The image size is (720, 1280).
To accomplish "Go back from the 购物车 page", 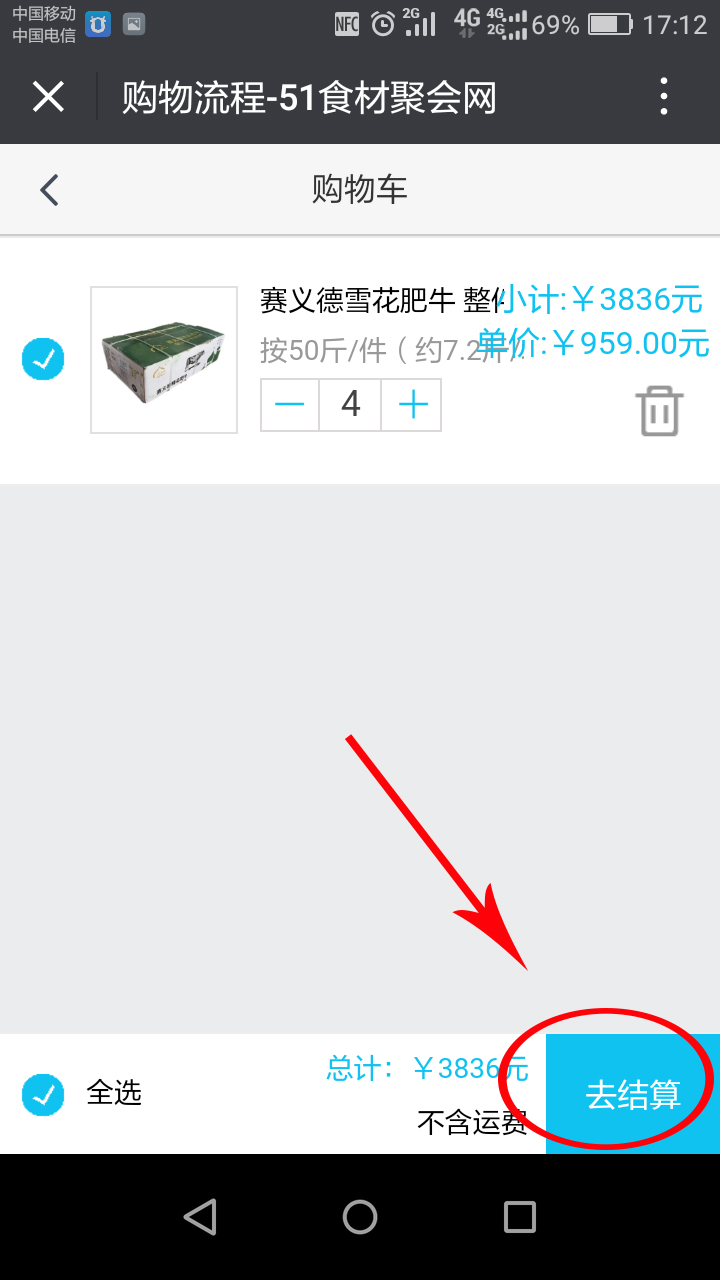I will pyautogui.click(x=49, y=189).
